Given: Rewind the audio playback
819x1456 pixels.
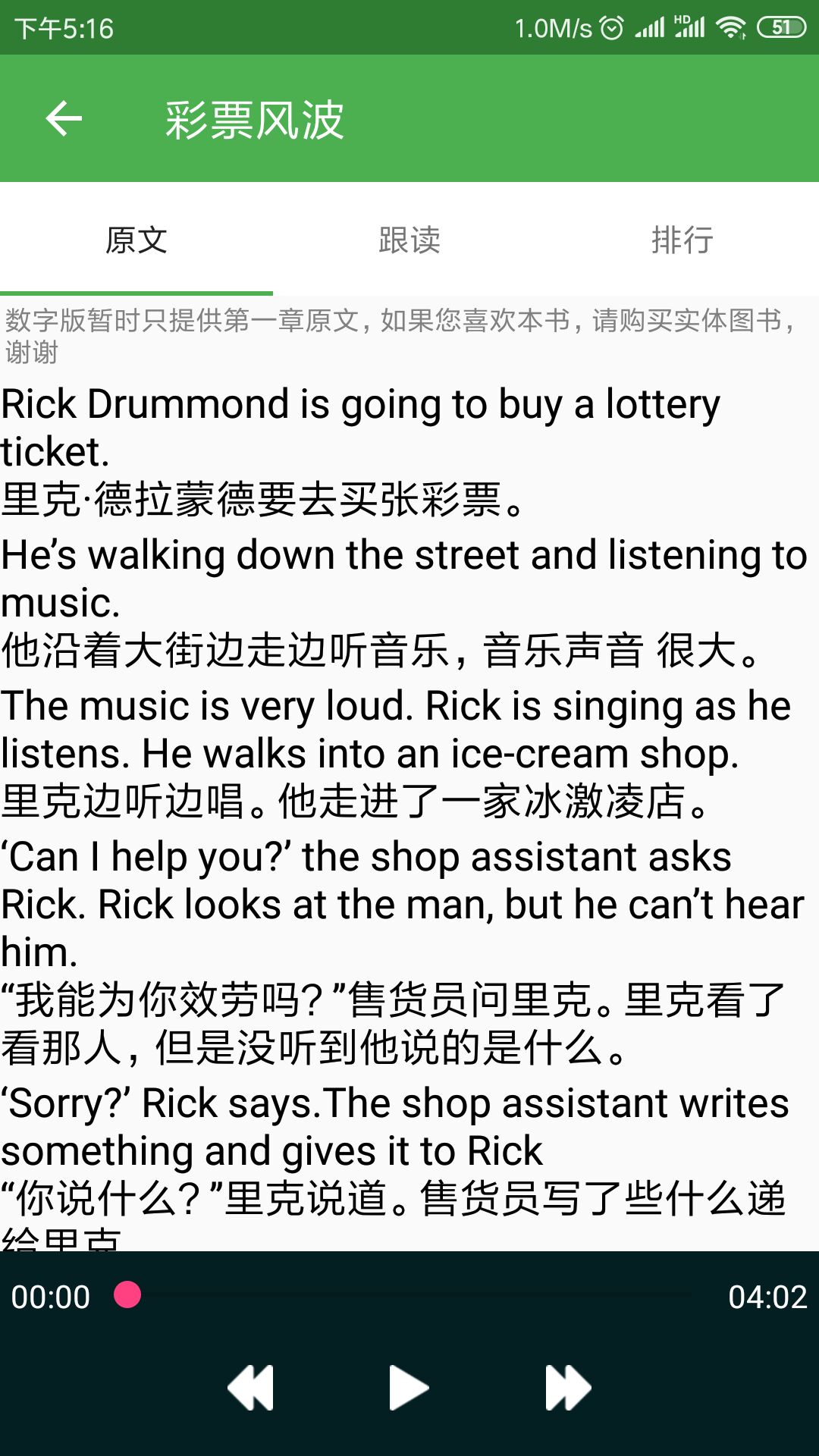Looking at the screenshot, I should (251, 1388).
